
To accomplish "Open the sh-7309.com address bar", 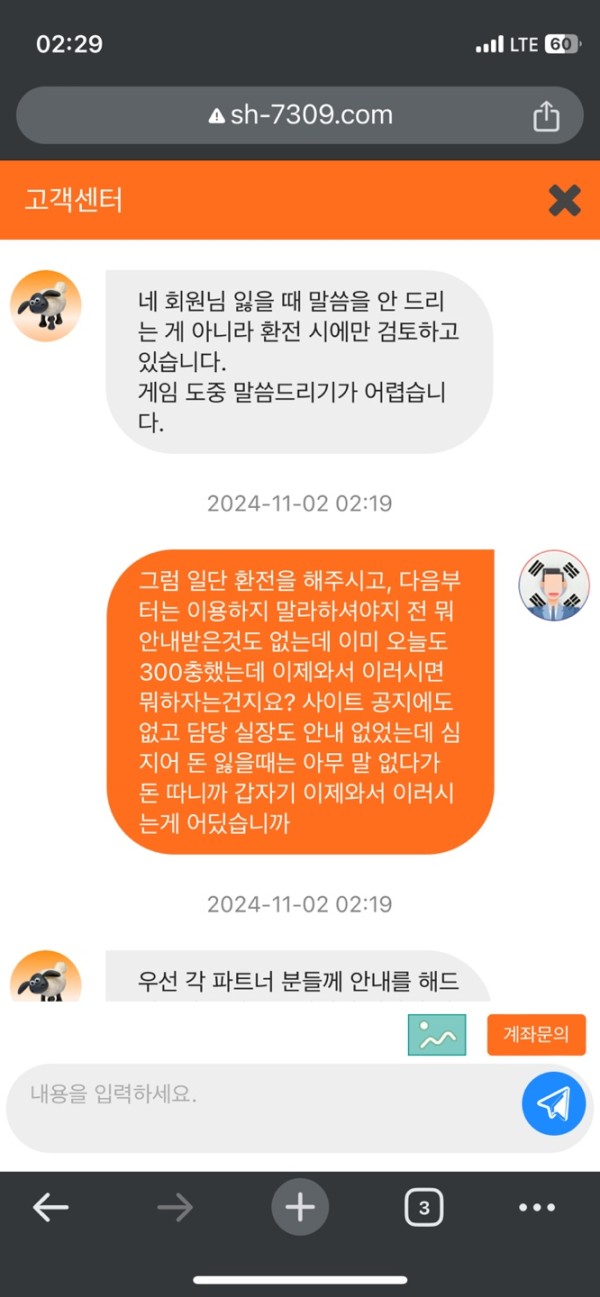I will click(x=300, y=115).
